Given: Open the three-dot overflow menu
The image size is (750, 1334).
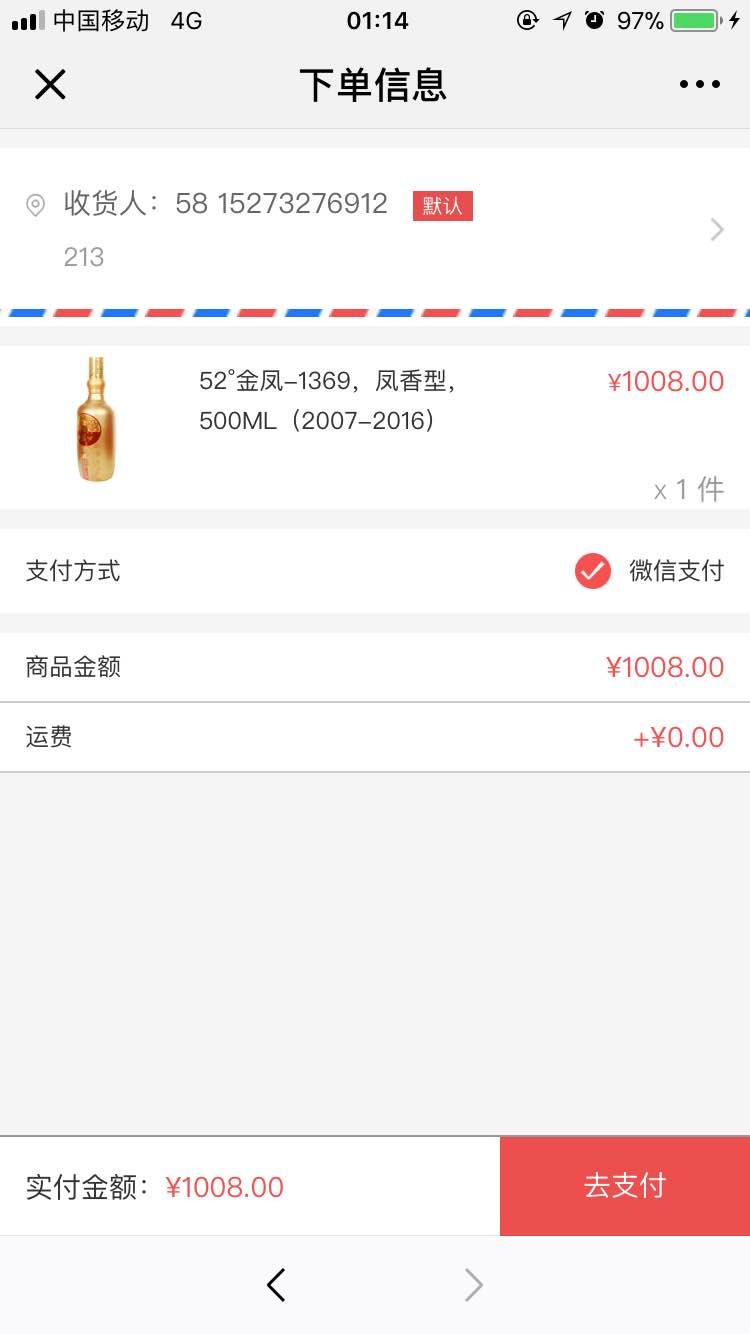Looking at the screenshot, I should click(x=699, y=85).
